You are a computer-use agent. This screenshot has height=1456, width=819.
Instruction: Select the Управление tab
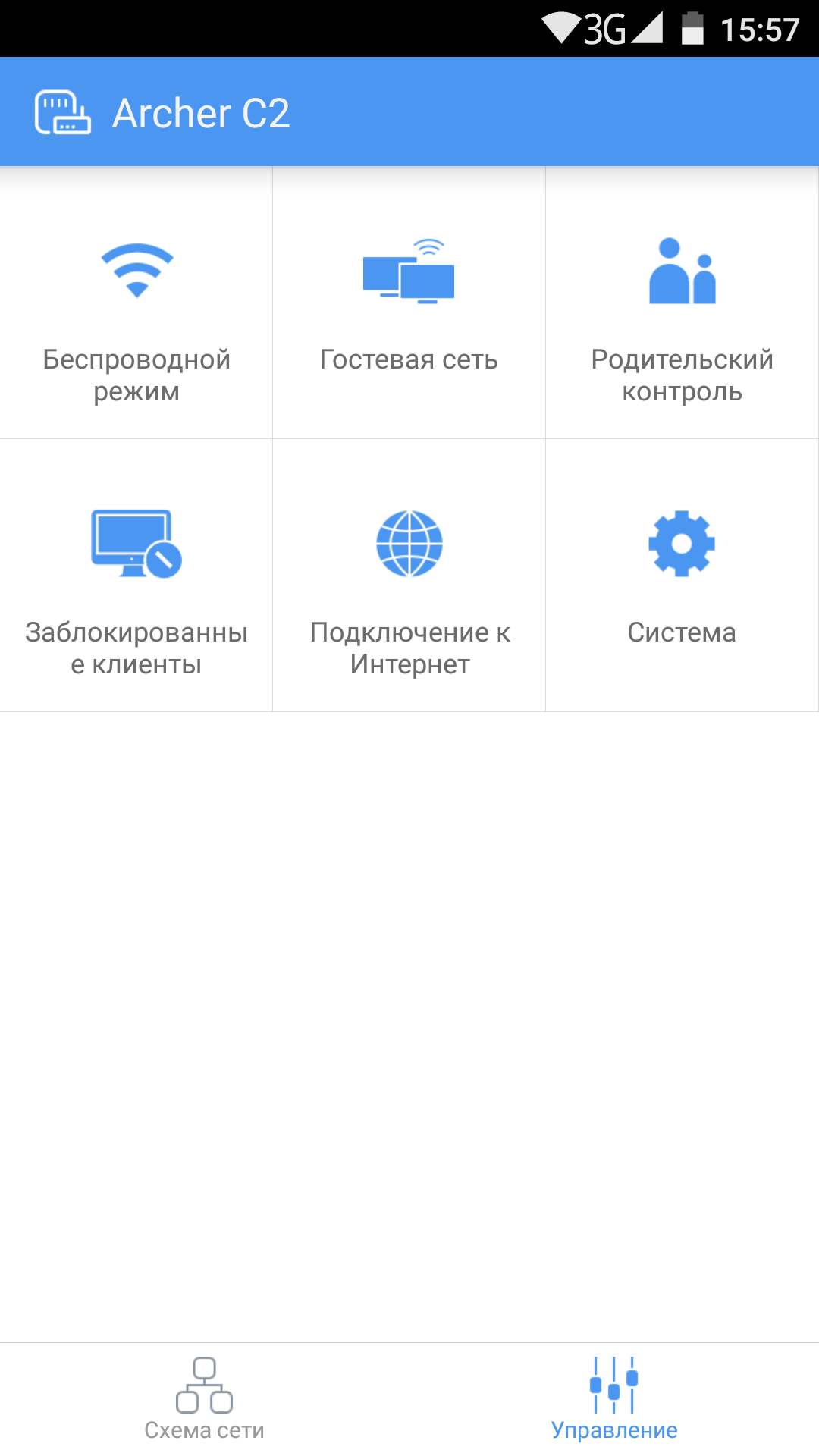pyautogui.click(x=614, y=1399)
